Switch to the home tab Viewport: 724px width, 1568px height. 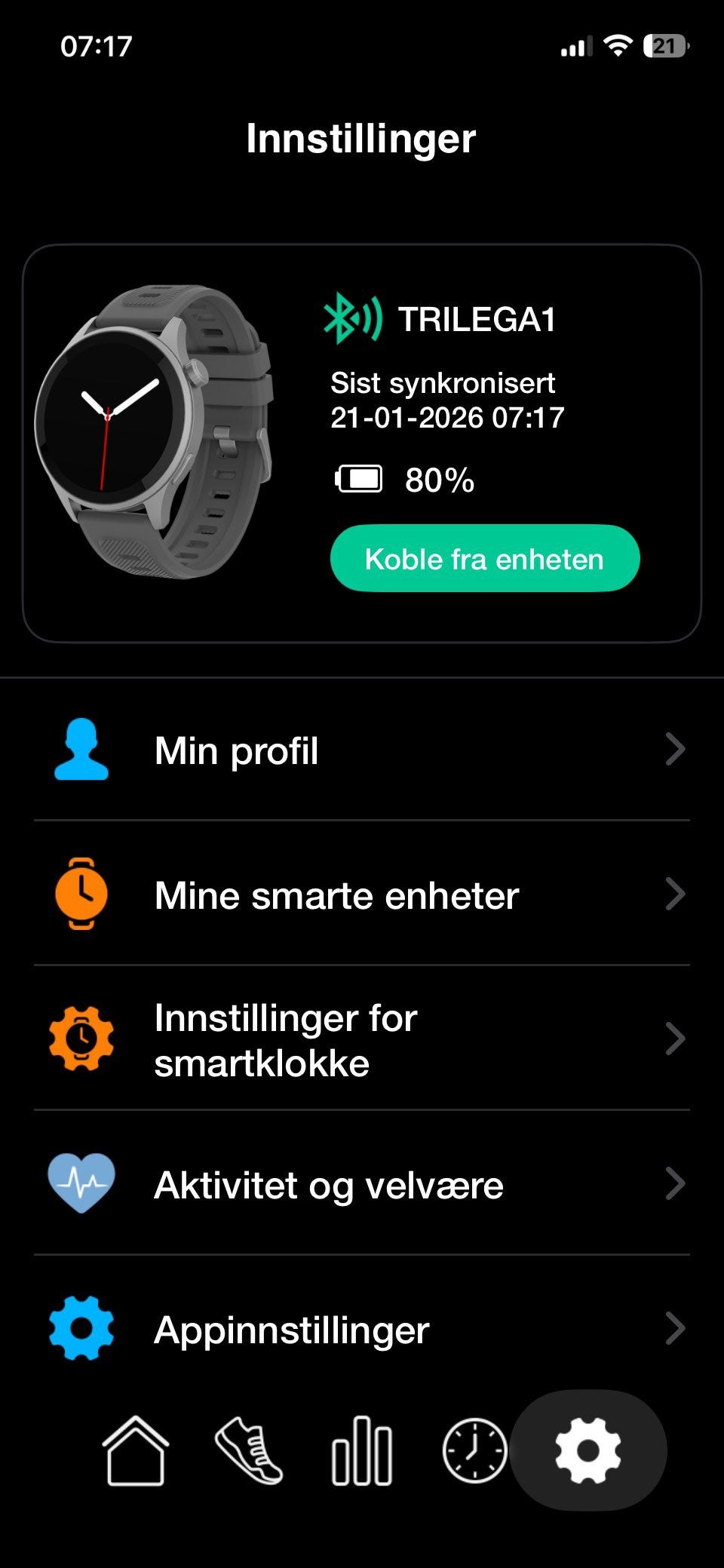coord(136,1450)
